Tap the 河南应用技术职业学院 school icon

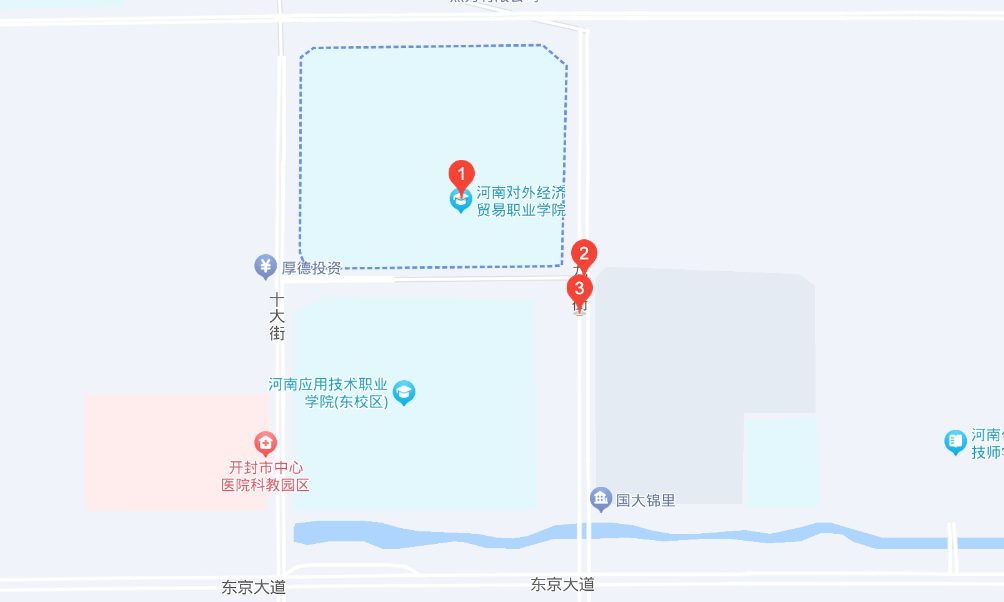[404, 392]
